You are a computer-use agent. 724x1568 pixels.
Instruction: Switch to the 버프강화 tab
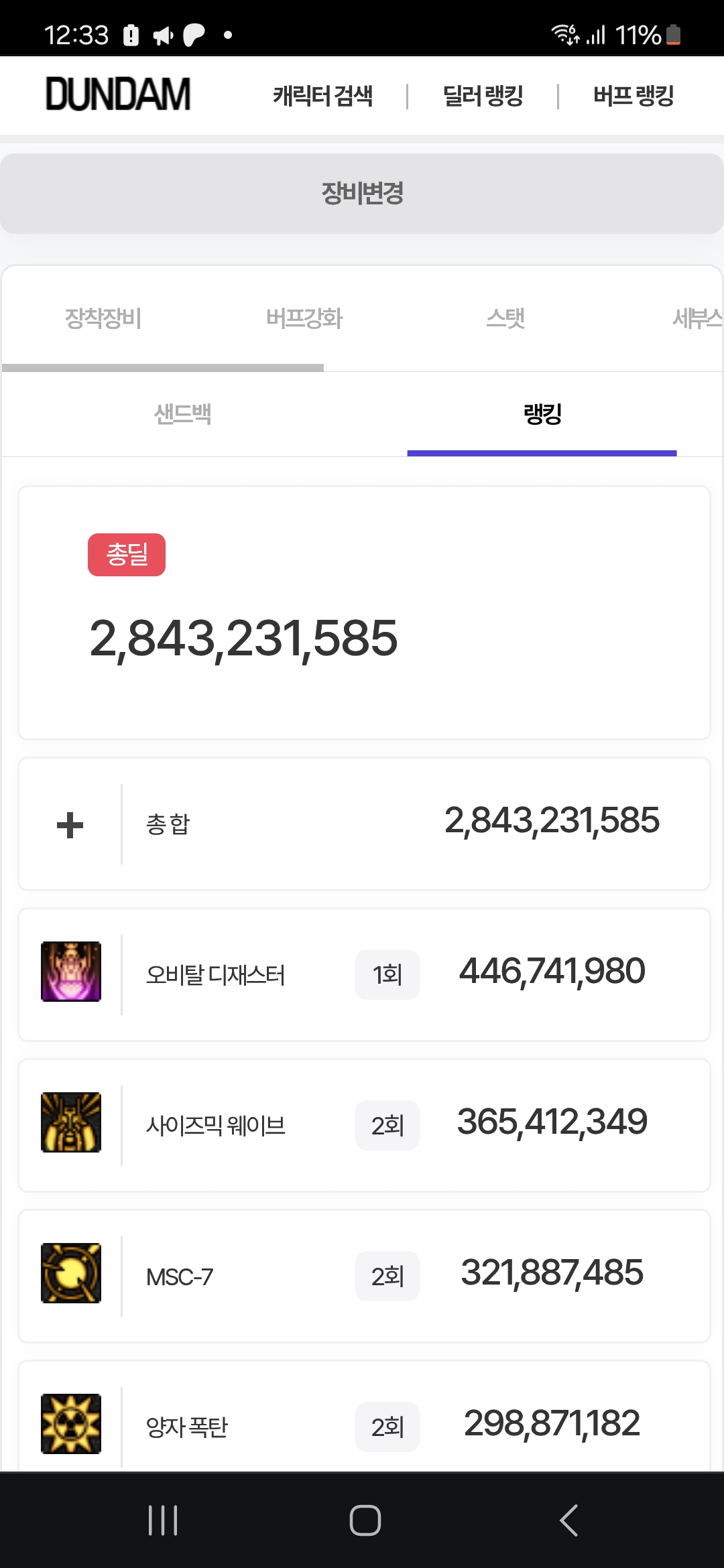(304, 318)
